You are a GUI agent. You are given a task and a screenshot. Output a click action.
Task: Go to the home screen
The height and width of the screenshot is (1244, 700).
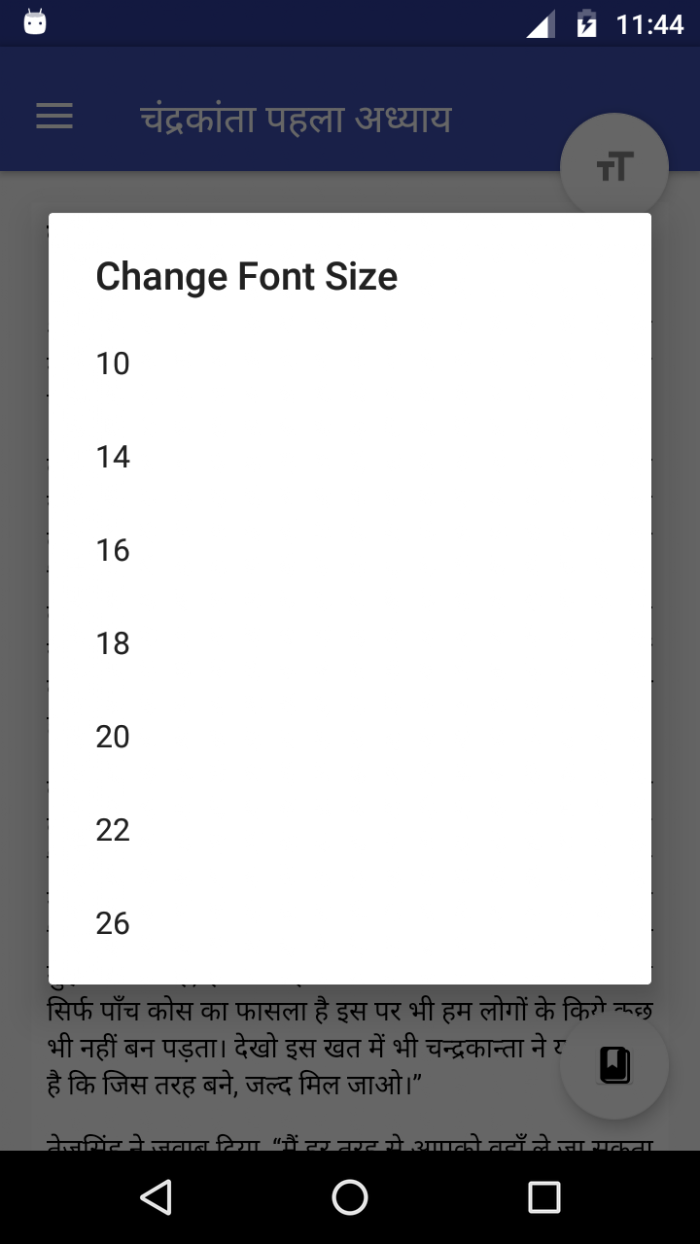(x=350, y=1197)
